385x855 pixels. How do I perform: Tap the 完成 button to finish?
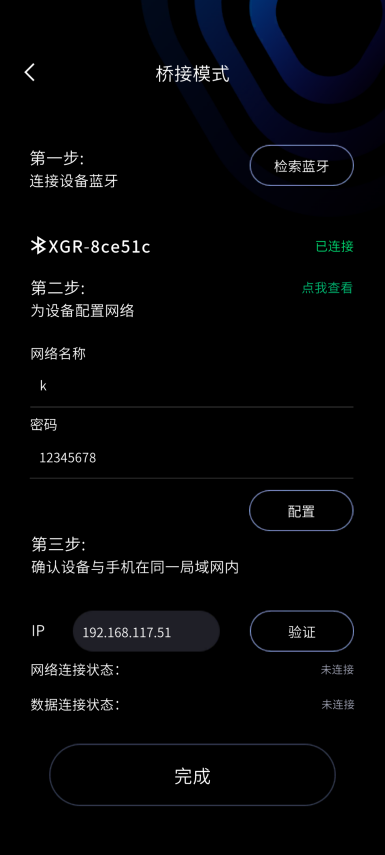(x=192, y=775)
